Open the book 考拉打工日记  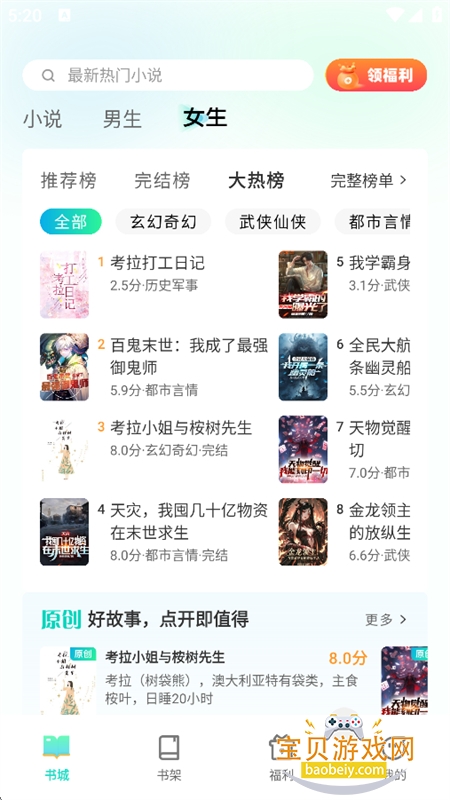coord(153,284)
